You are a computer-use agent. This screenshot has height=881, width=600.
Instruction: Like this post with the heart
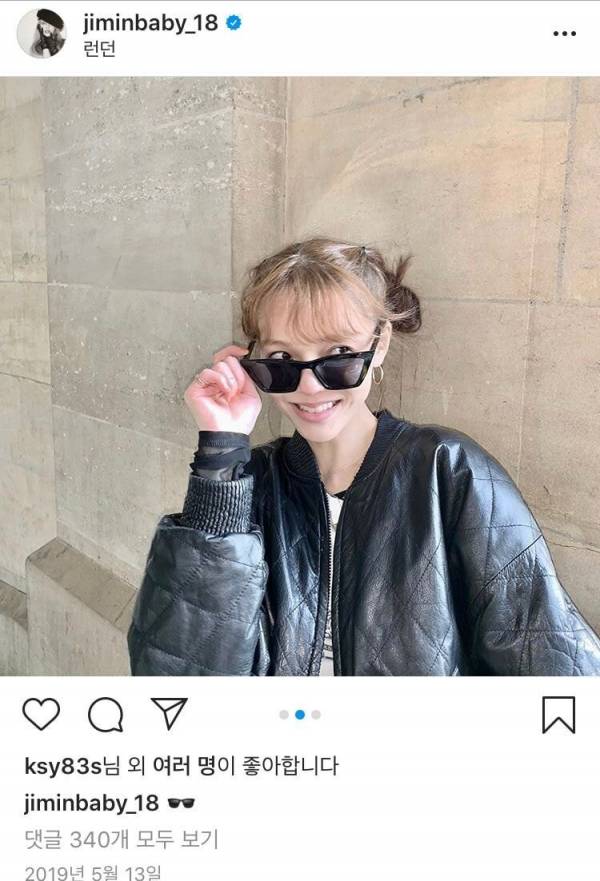tap(41, 714)
